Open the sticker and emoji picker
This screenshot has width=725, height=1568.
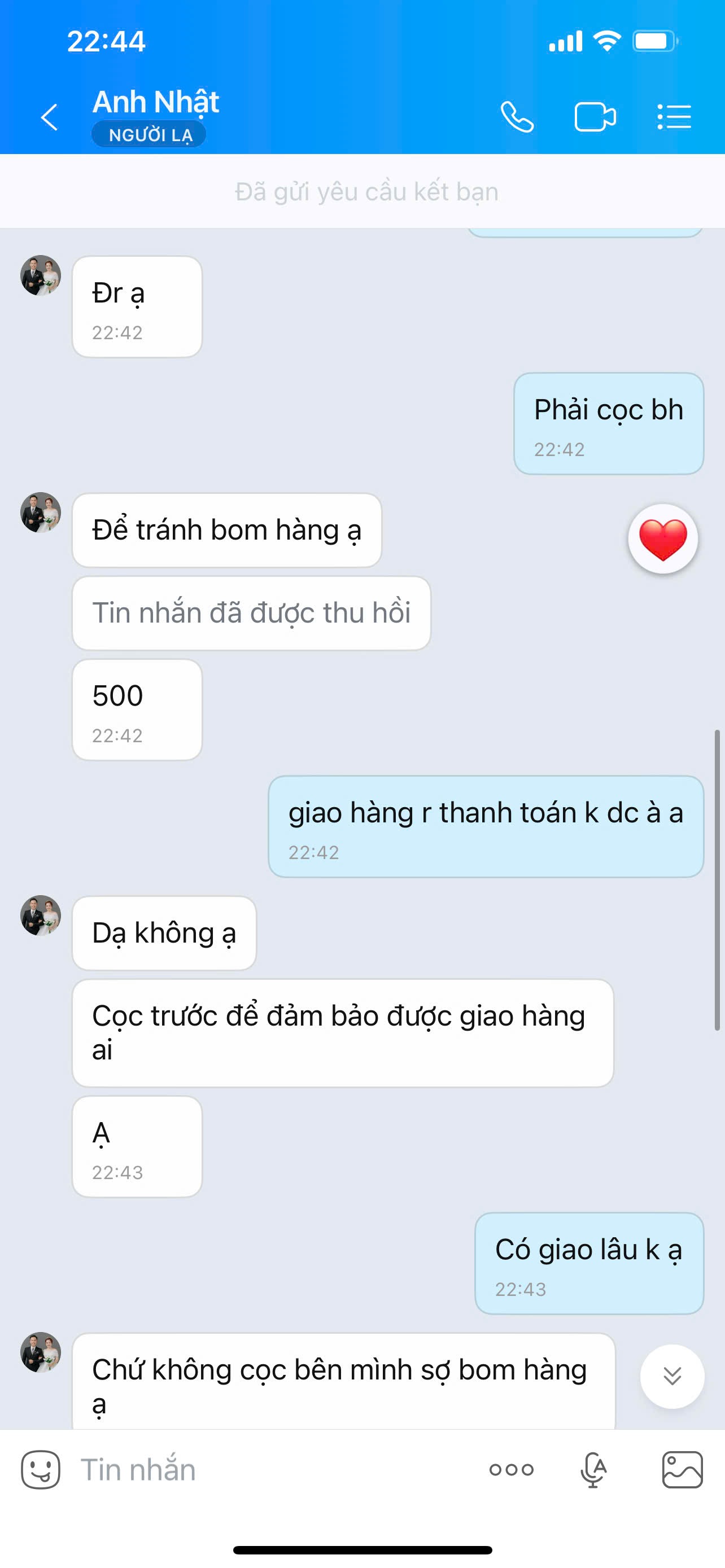pos(41,1470)
